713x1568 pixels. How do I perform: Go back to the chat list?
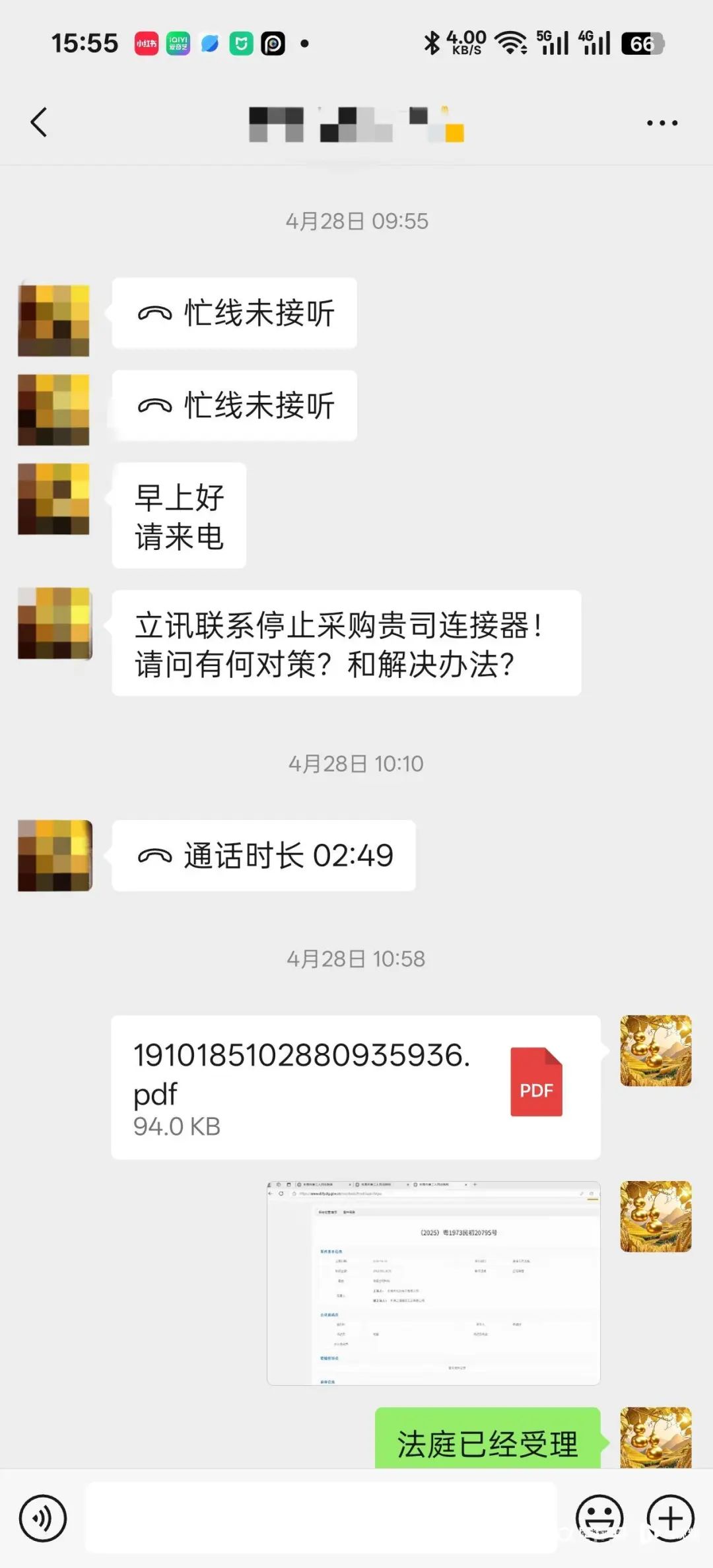point(40,123)
